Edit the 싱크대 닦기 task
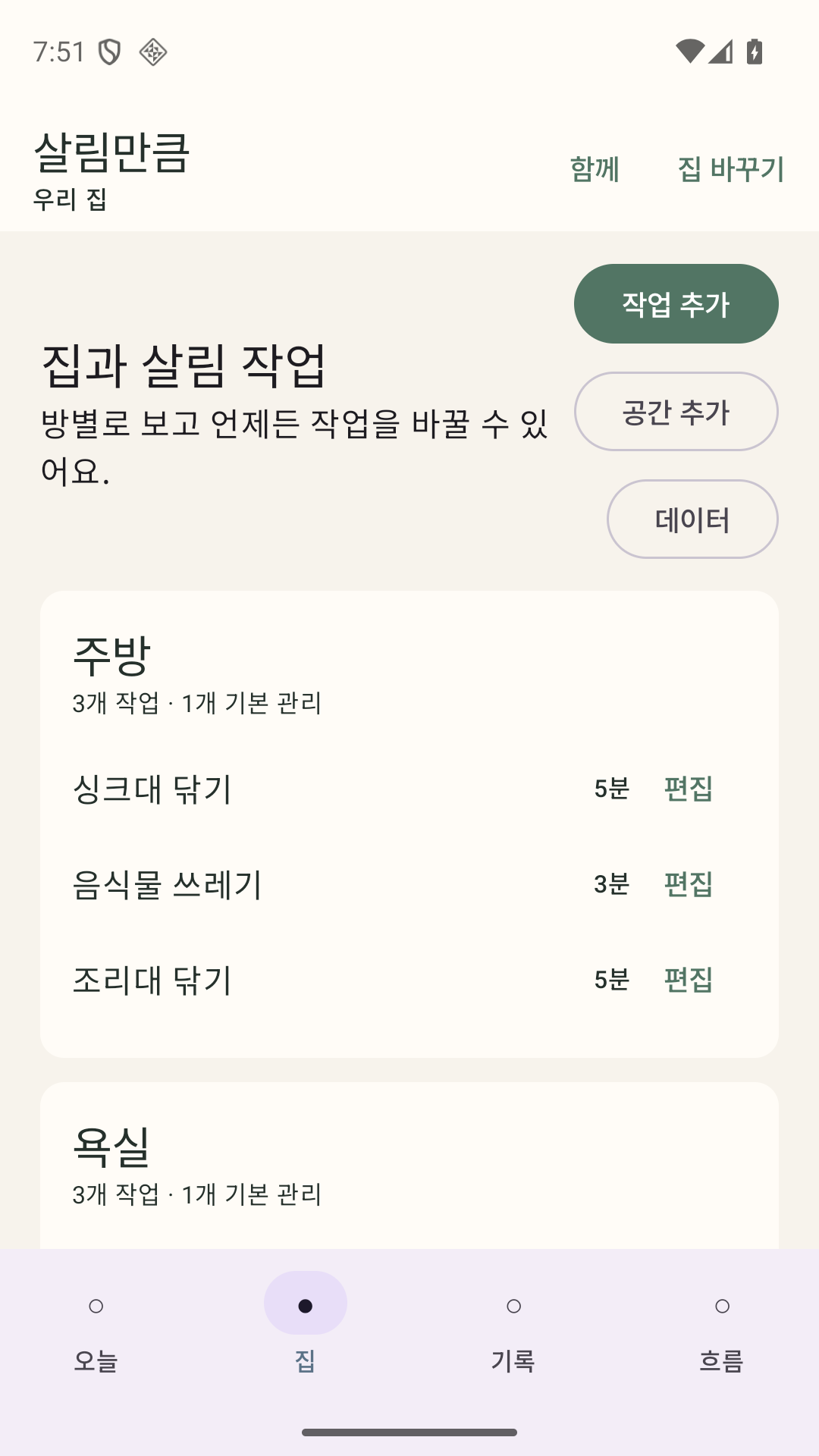 [688, 789]
